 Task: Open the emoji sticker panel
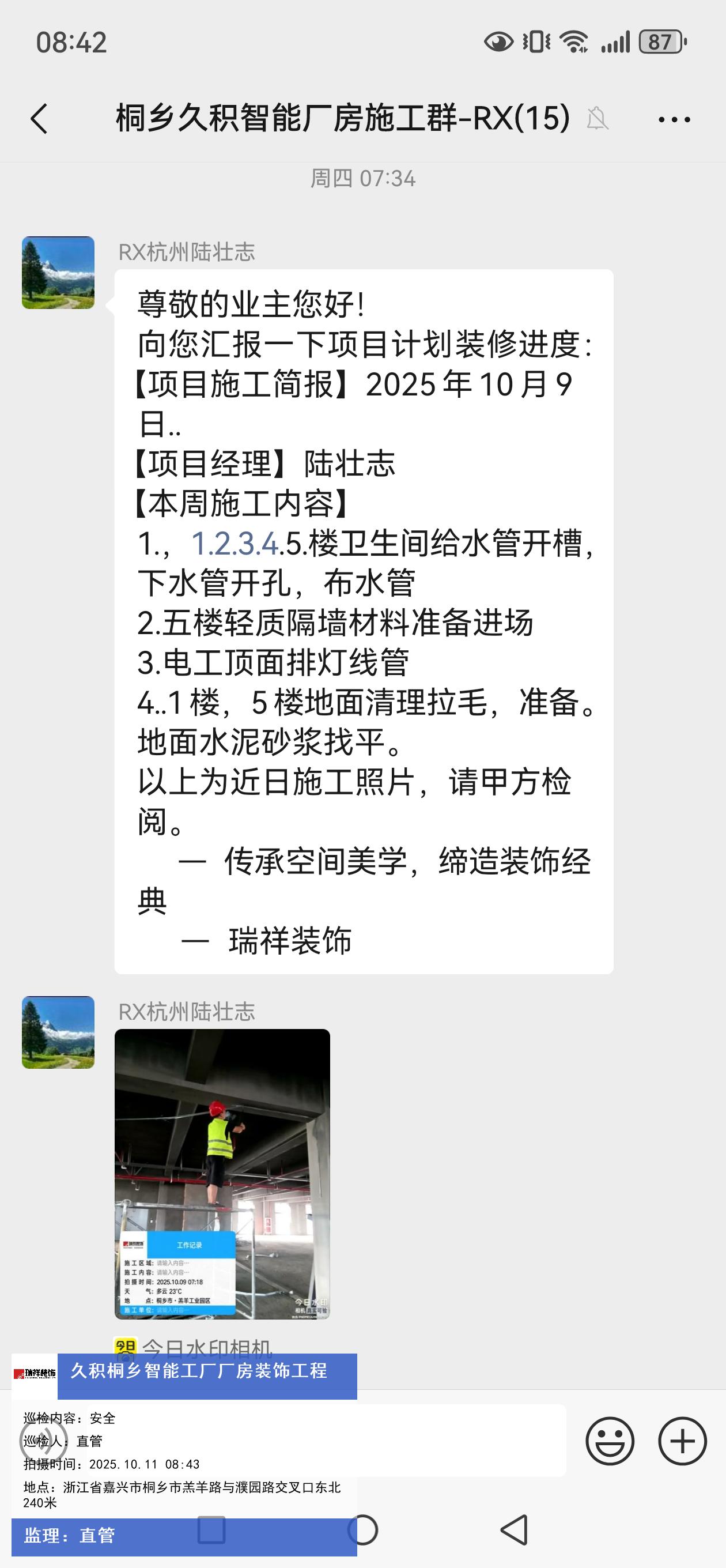point(610,1441)
